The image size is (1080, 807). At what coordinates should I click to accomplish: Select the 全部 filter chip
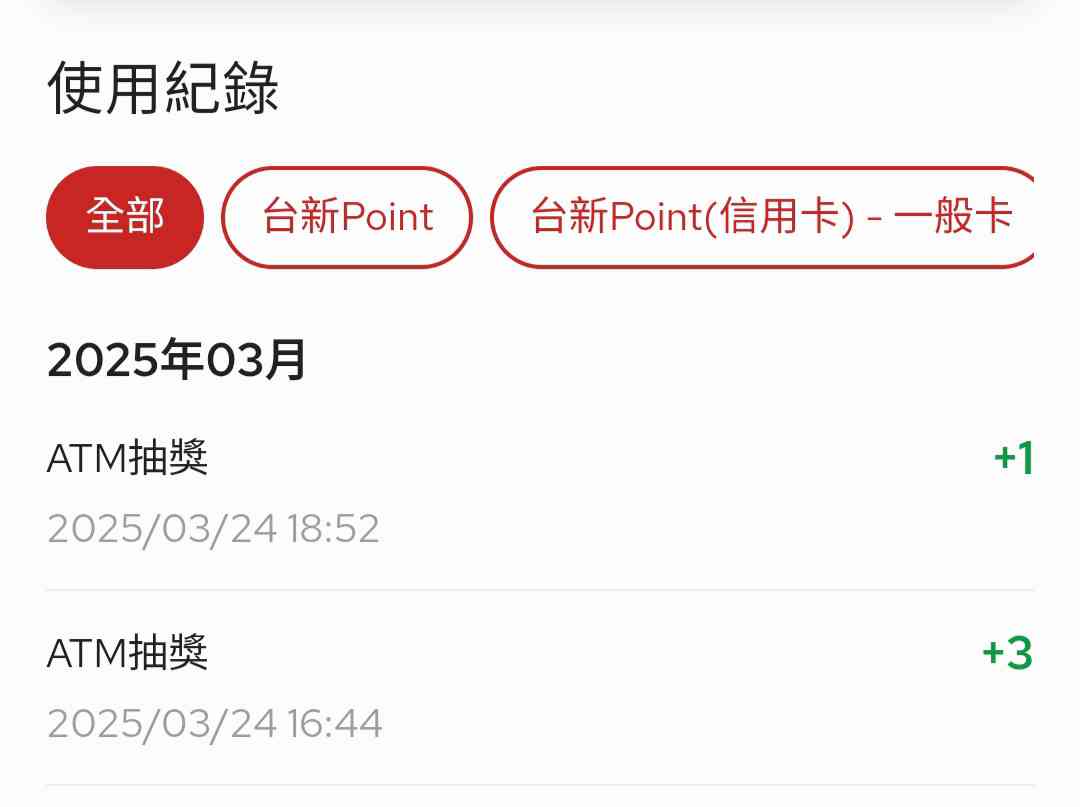pos(125,217)
